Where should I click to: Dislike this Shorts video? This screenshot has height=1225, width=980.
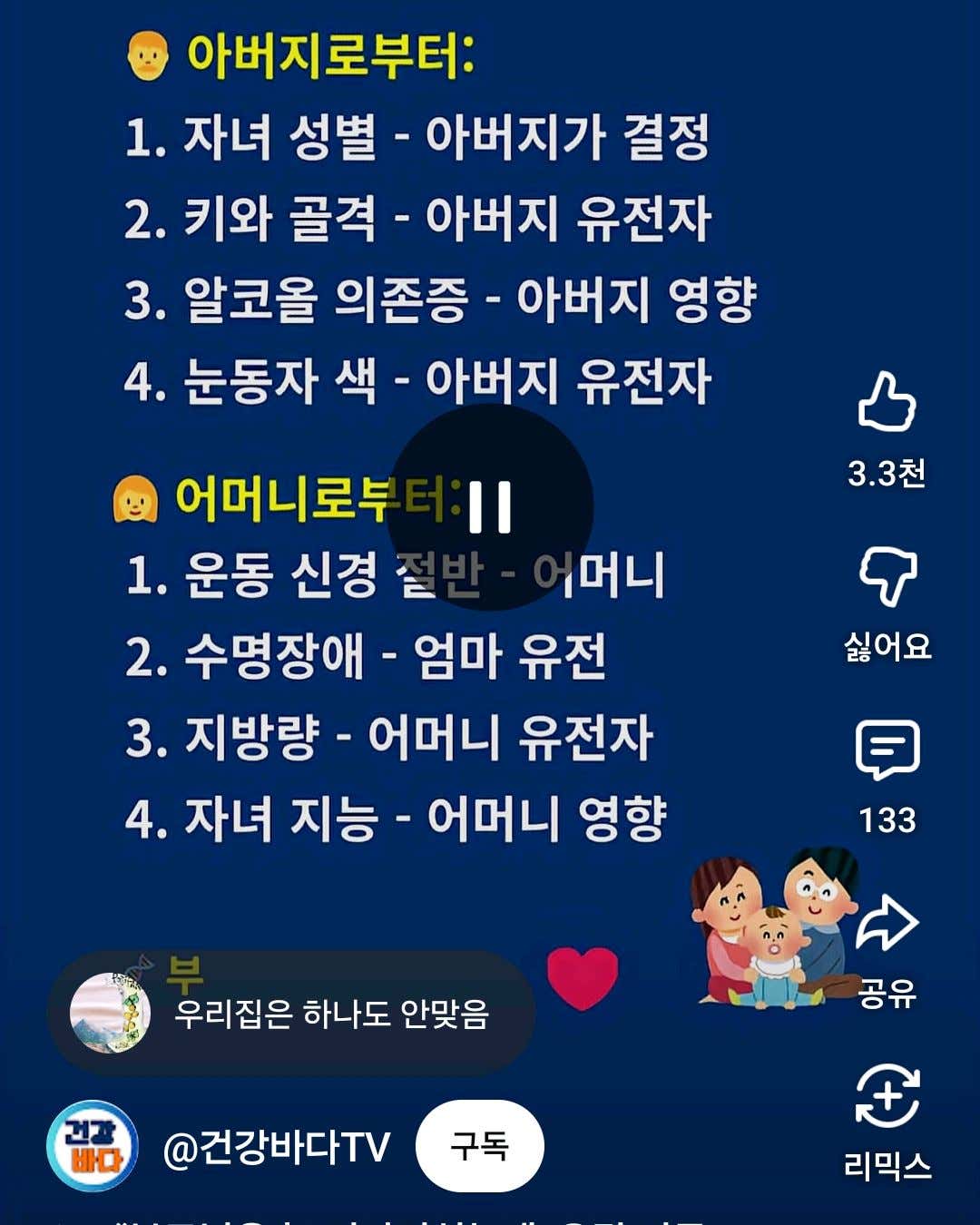887,577
